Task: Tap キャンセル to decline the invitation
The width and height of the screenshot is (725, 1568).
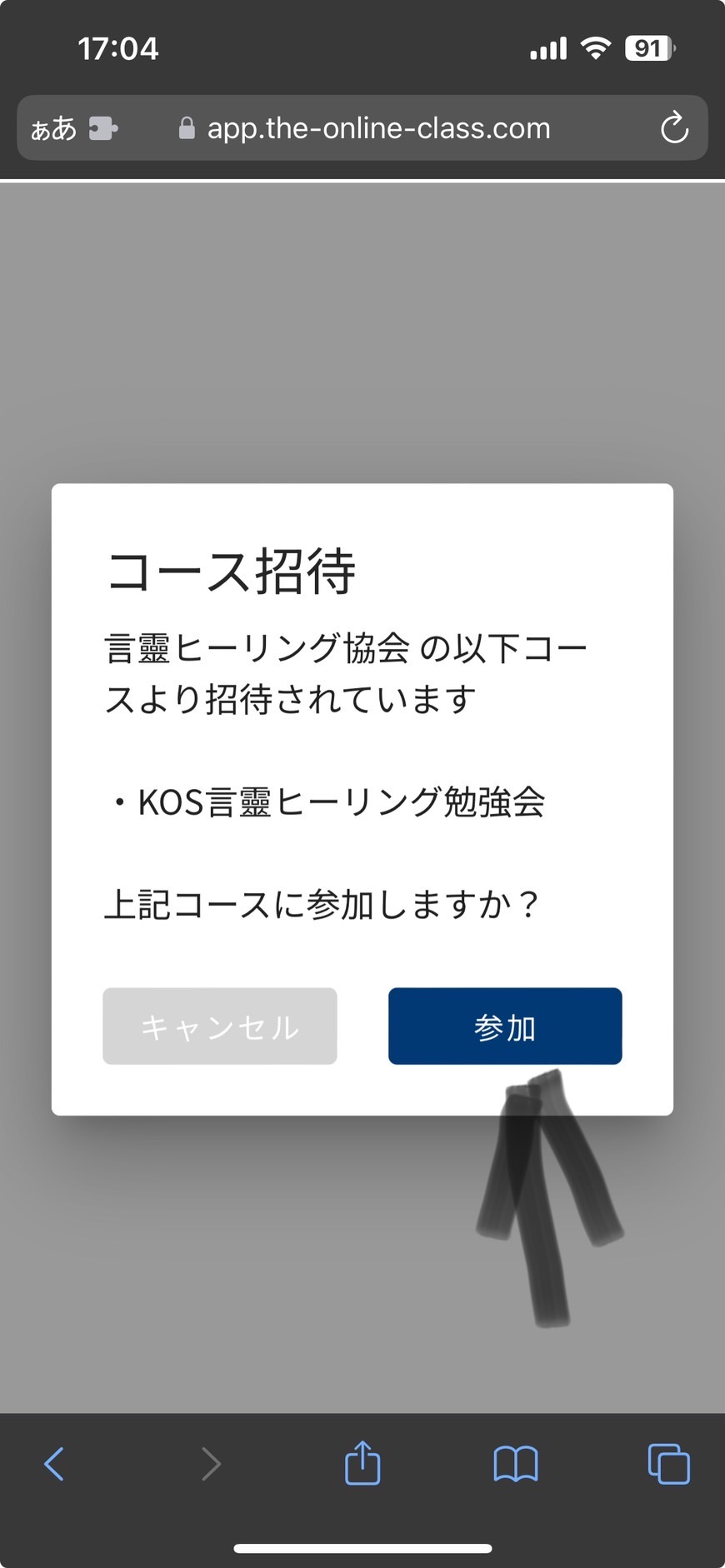Action: pyautogui.click(x=220, y=1026)
